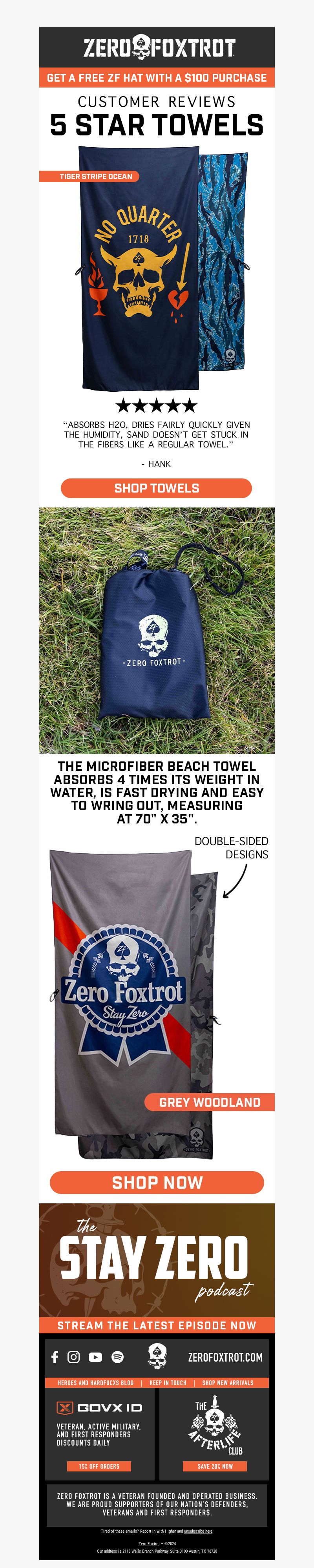Viewport: 314px width, 1568px height.
Task: Open the YouTube icon
Action: (95, 1357)
